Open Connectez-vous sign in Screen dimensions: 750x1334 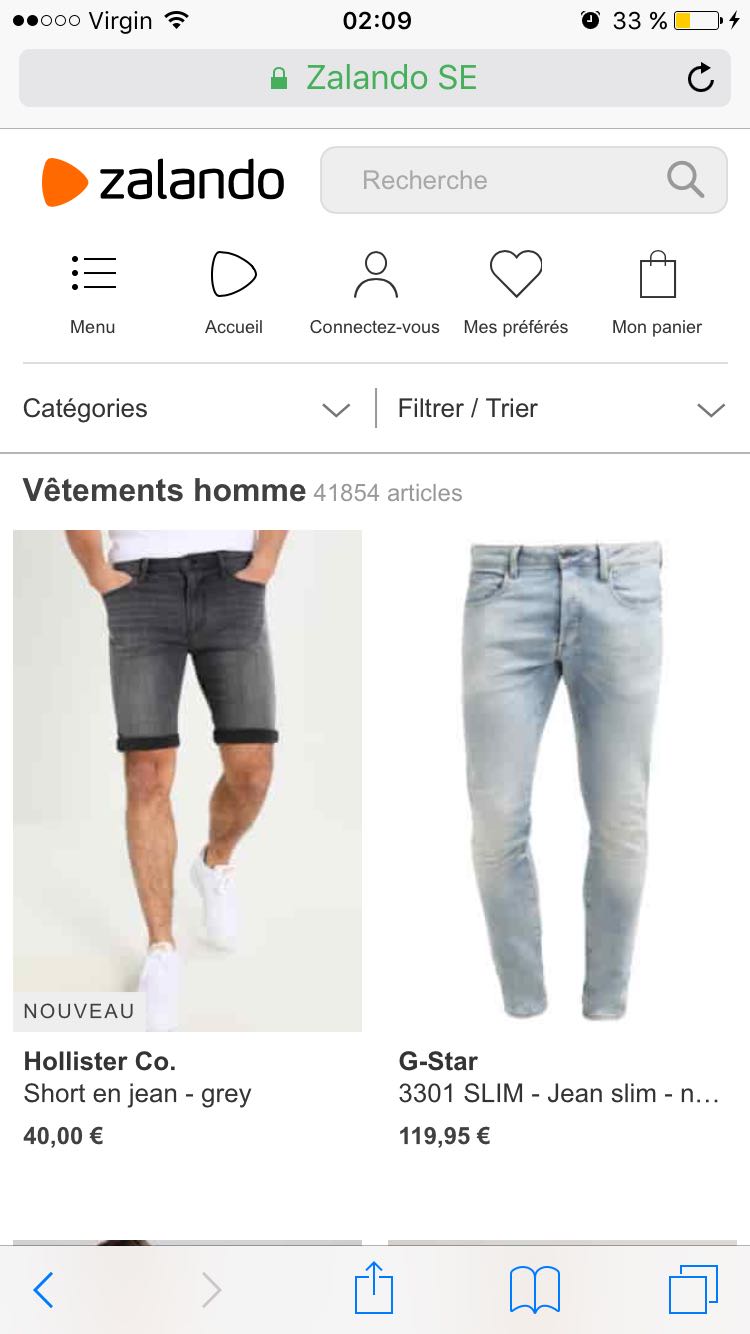375,292
